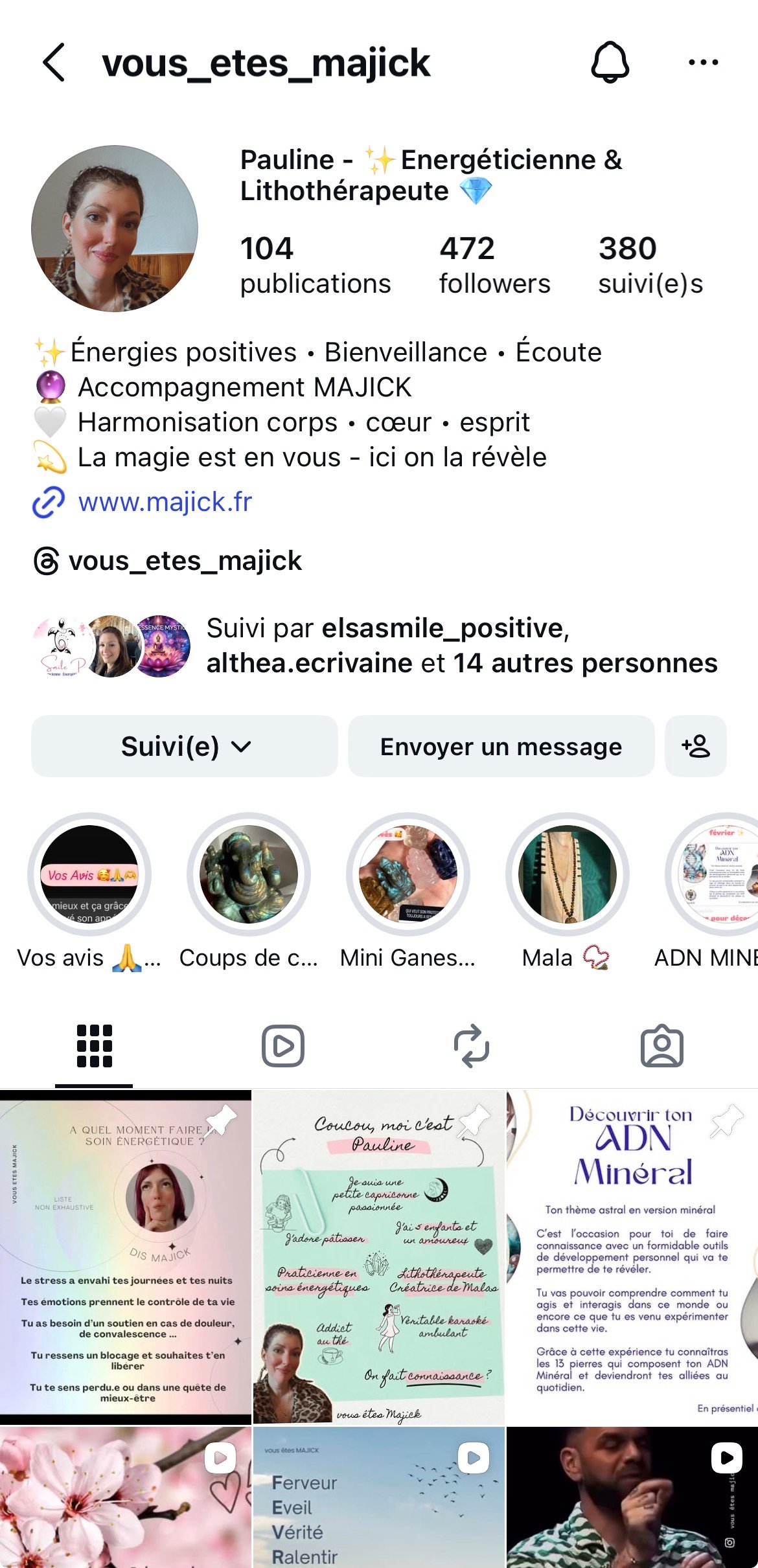Image resolution: width=758 pixels, height=1568 pixels.
Task: Open the 472 followers list
Action: (x=494, y=266)
